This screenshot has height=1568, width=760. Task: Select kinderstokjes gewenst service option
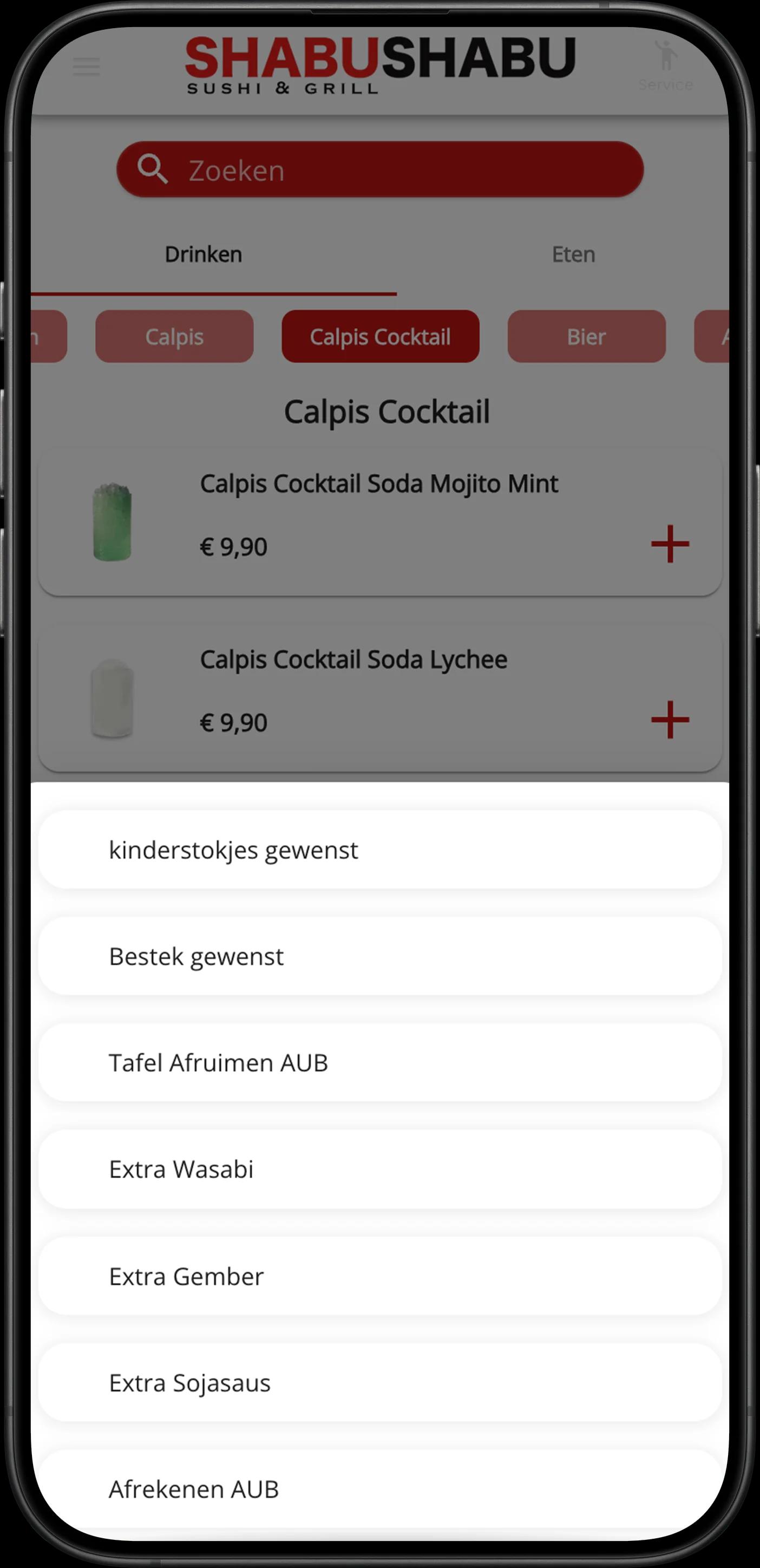(x=379, y=850)
